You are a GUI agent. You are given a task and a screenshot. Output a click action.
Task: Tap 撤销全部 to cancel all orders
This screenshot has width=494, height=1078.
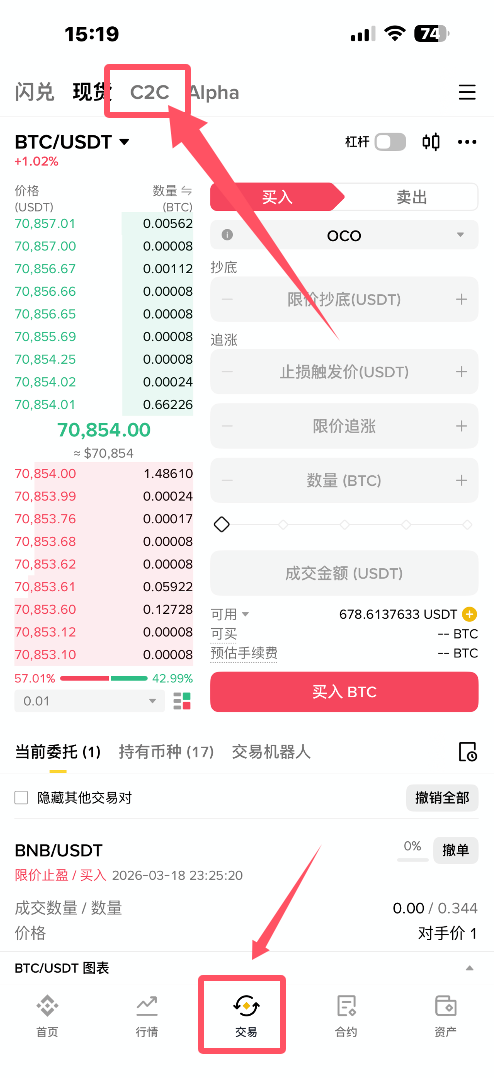[442, 798]
